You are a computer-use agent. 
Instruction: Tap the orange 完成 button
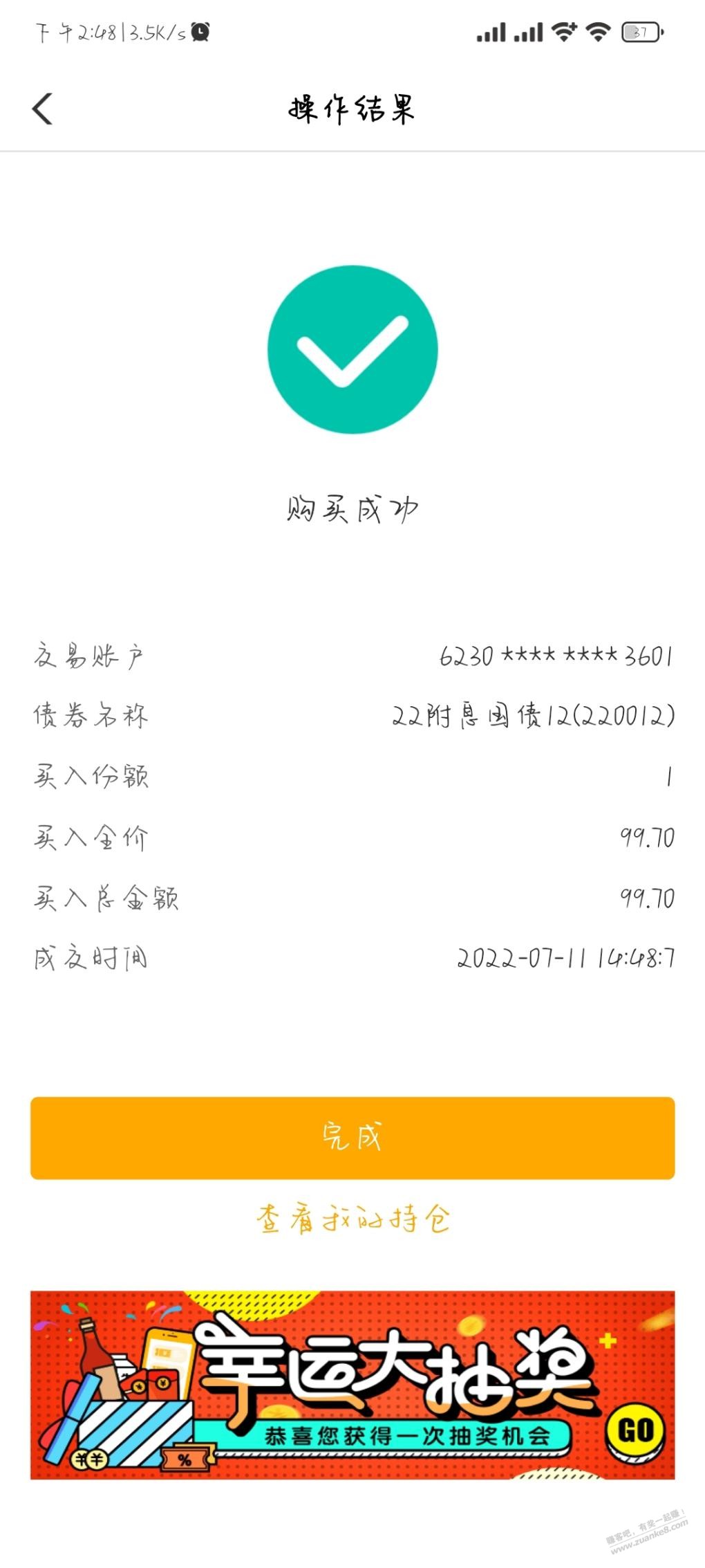click(352, 1137)
